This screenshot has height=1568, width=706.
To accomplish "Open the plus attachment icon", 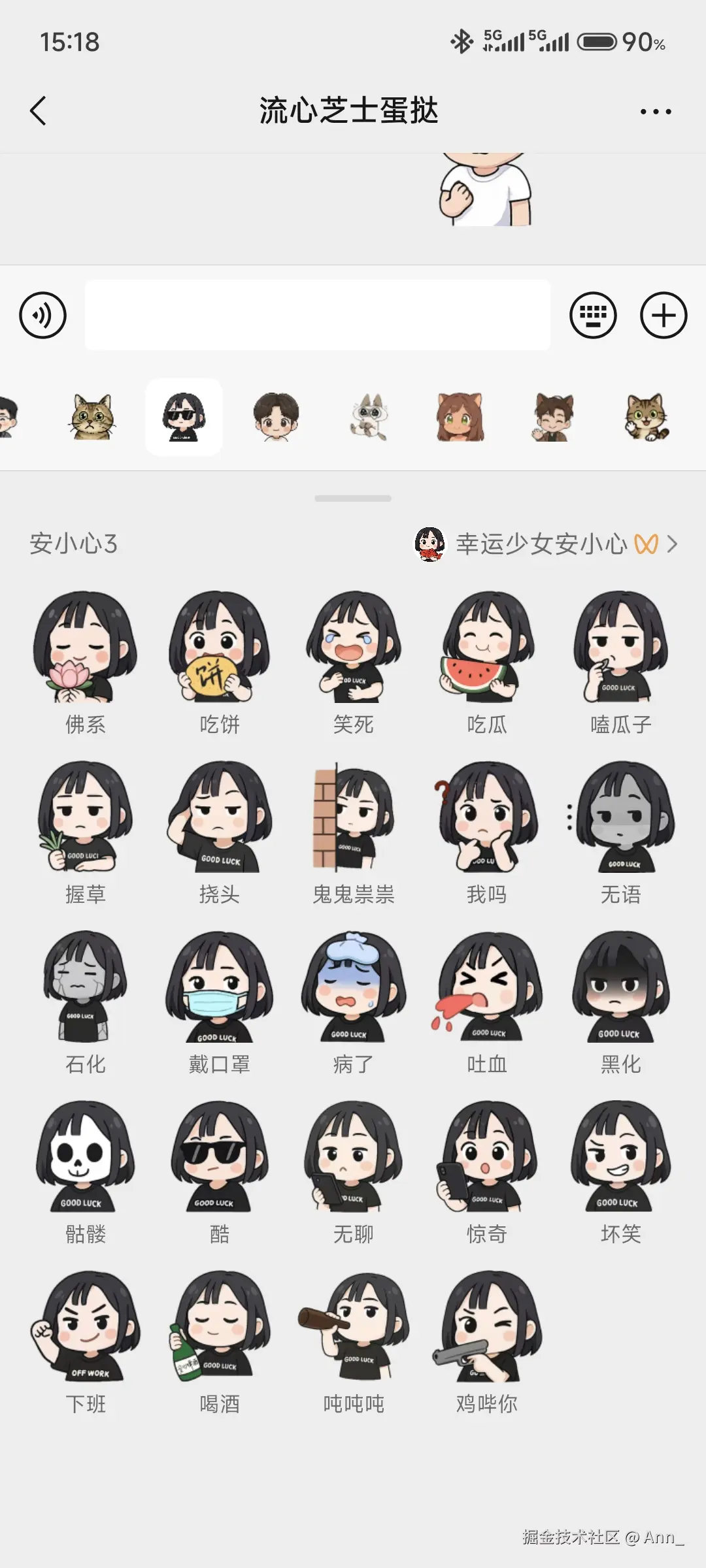I will coord(663,316).
